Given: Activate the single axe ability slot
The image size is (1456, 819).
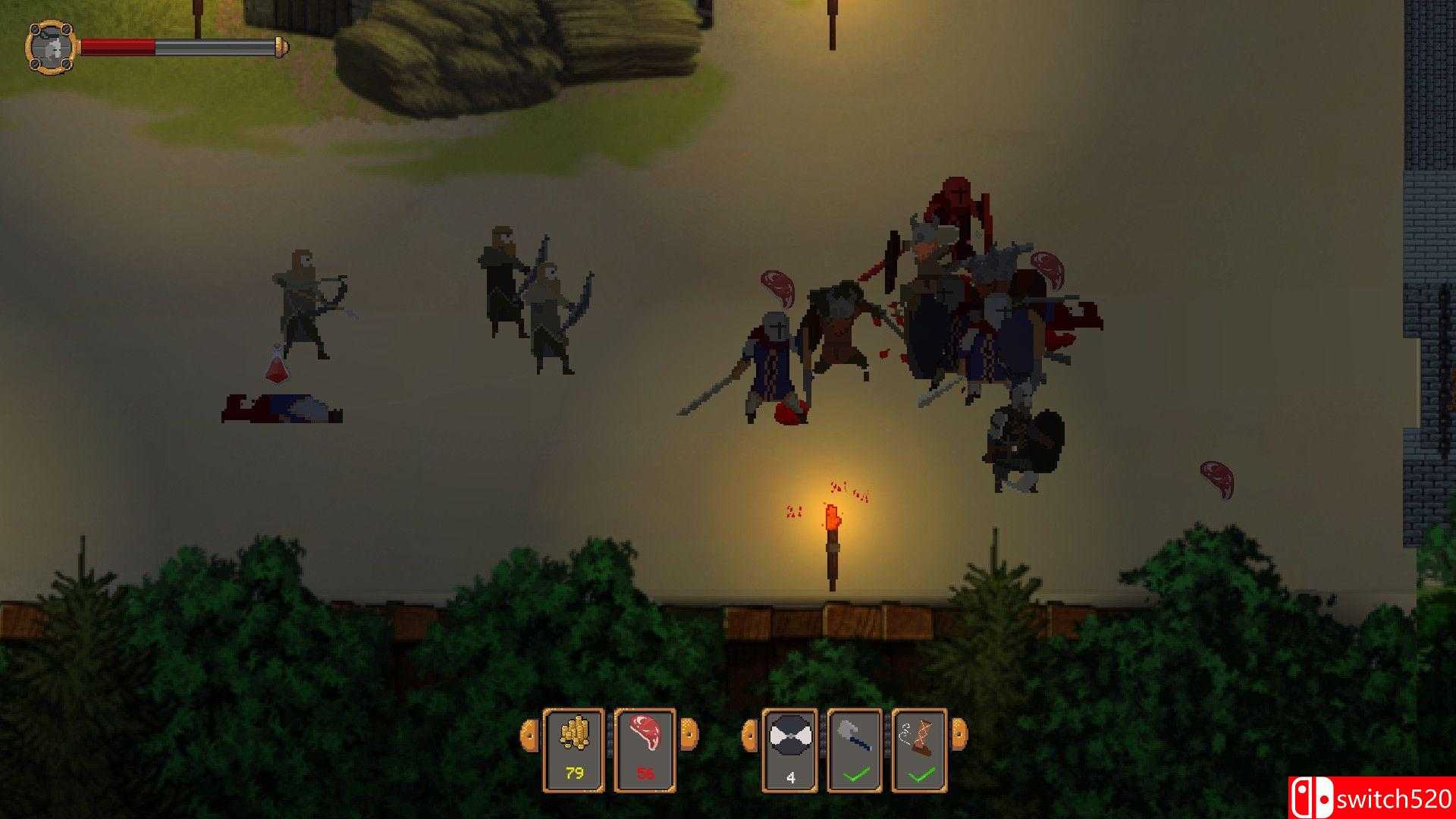Looking at the screenshot, I should pos(855,749).
